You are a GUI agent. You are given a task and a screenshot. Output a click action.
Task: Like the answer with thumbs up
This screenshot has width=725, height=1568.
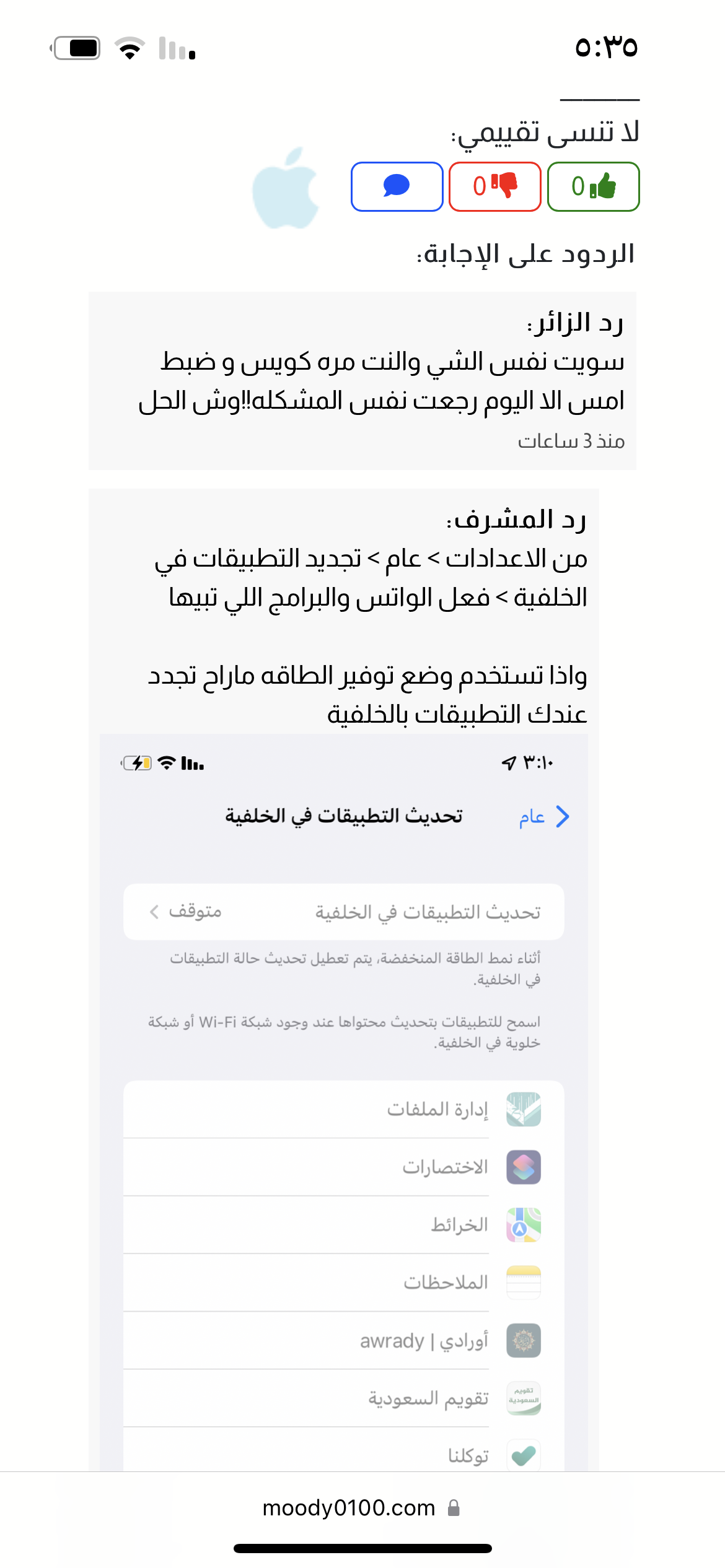pyautogui.click(x=593, y=186)
